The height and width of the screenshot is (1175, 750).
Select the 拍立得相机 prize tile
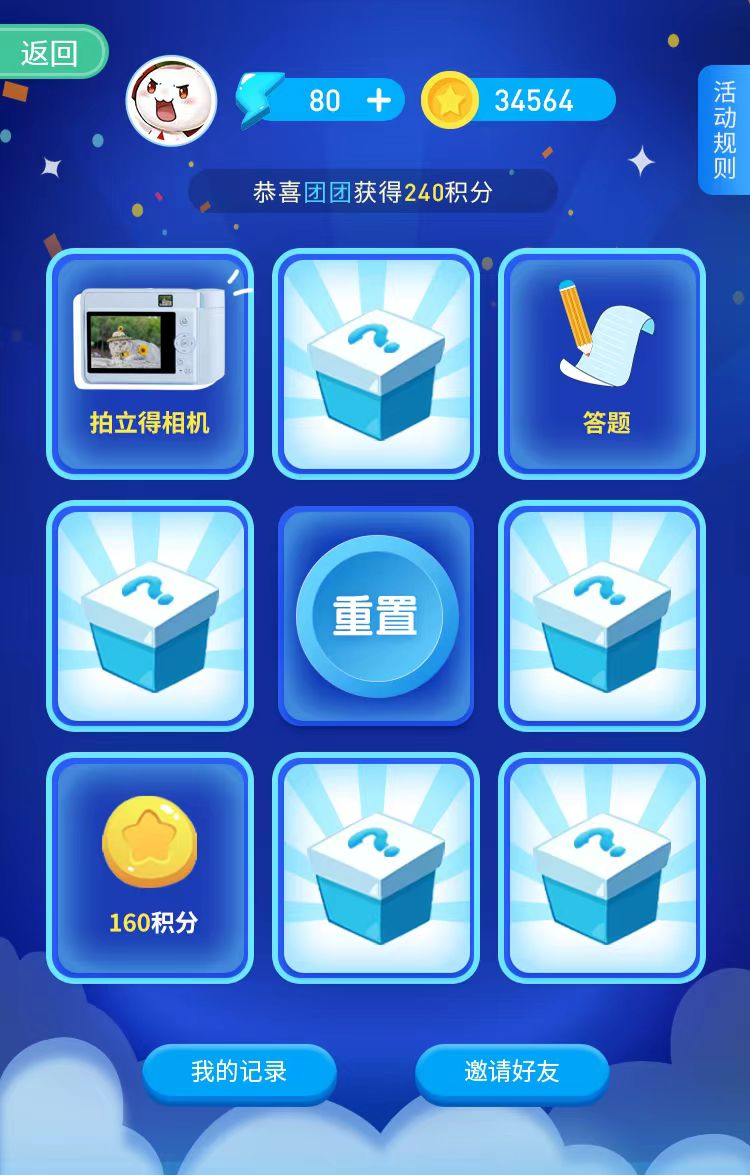[150, 364]
